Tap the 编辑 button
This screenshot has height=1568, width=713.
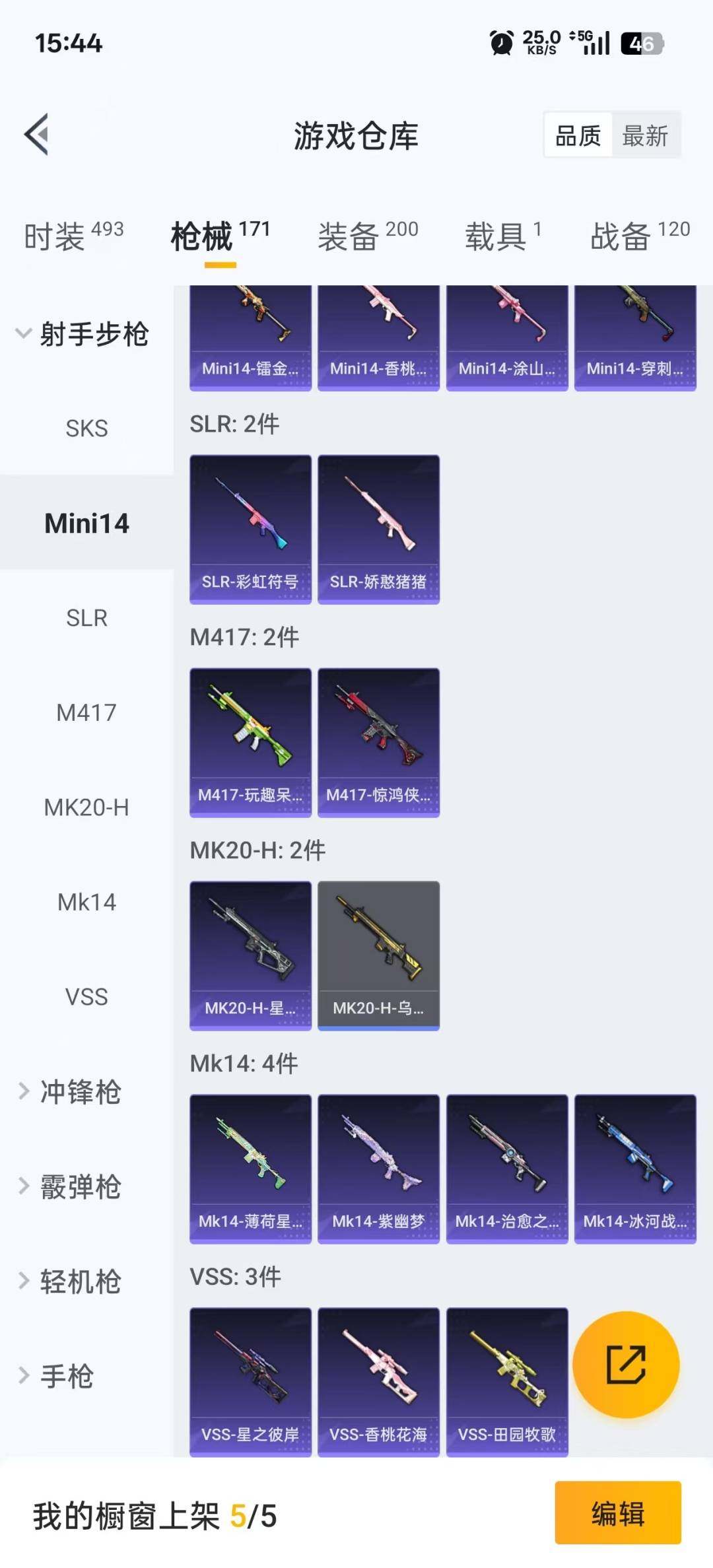pyautogui.click(x=617, y=1513)
